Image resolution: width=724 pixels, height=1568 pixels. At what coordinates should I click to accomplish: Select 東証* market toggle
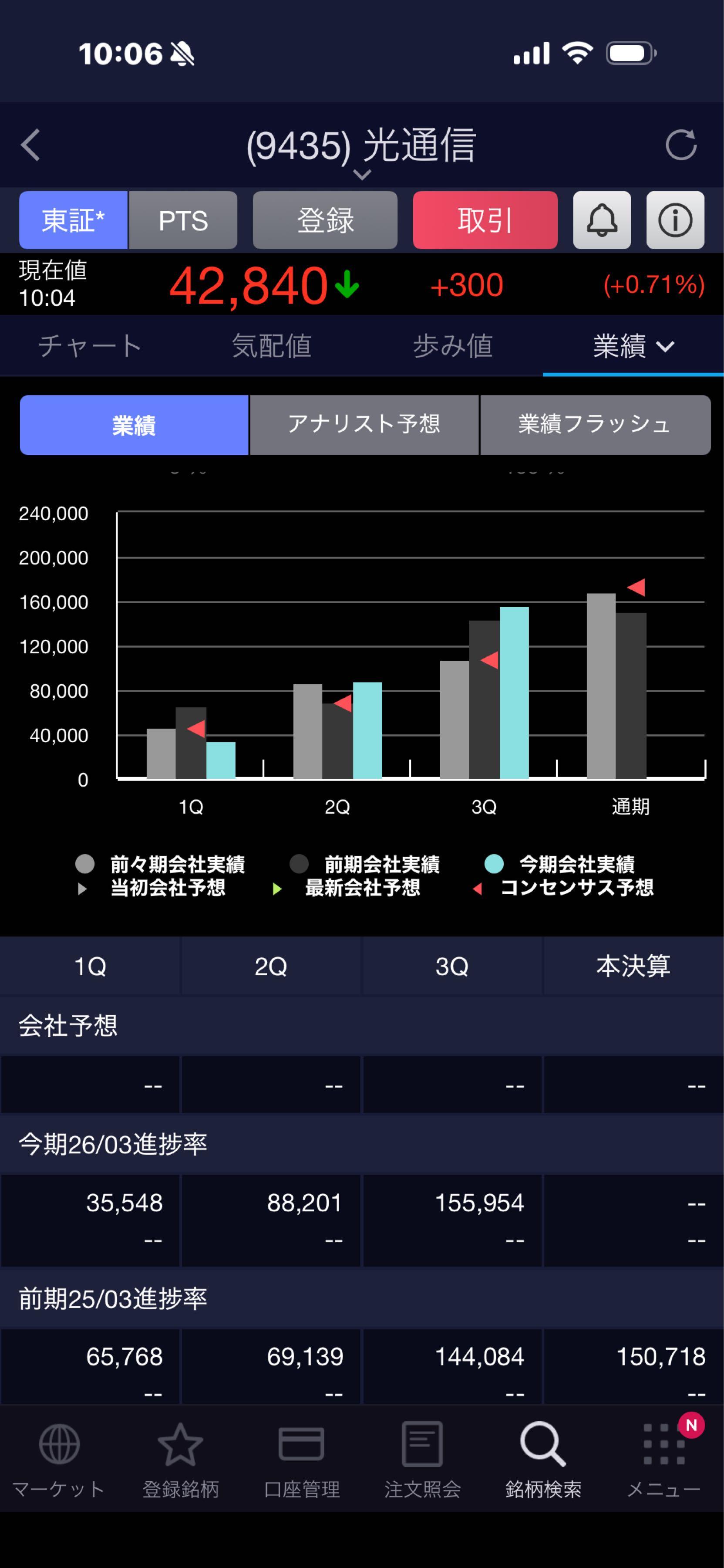(73, 220)
